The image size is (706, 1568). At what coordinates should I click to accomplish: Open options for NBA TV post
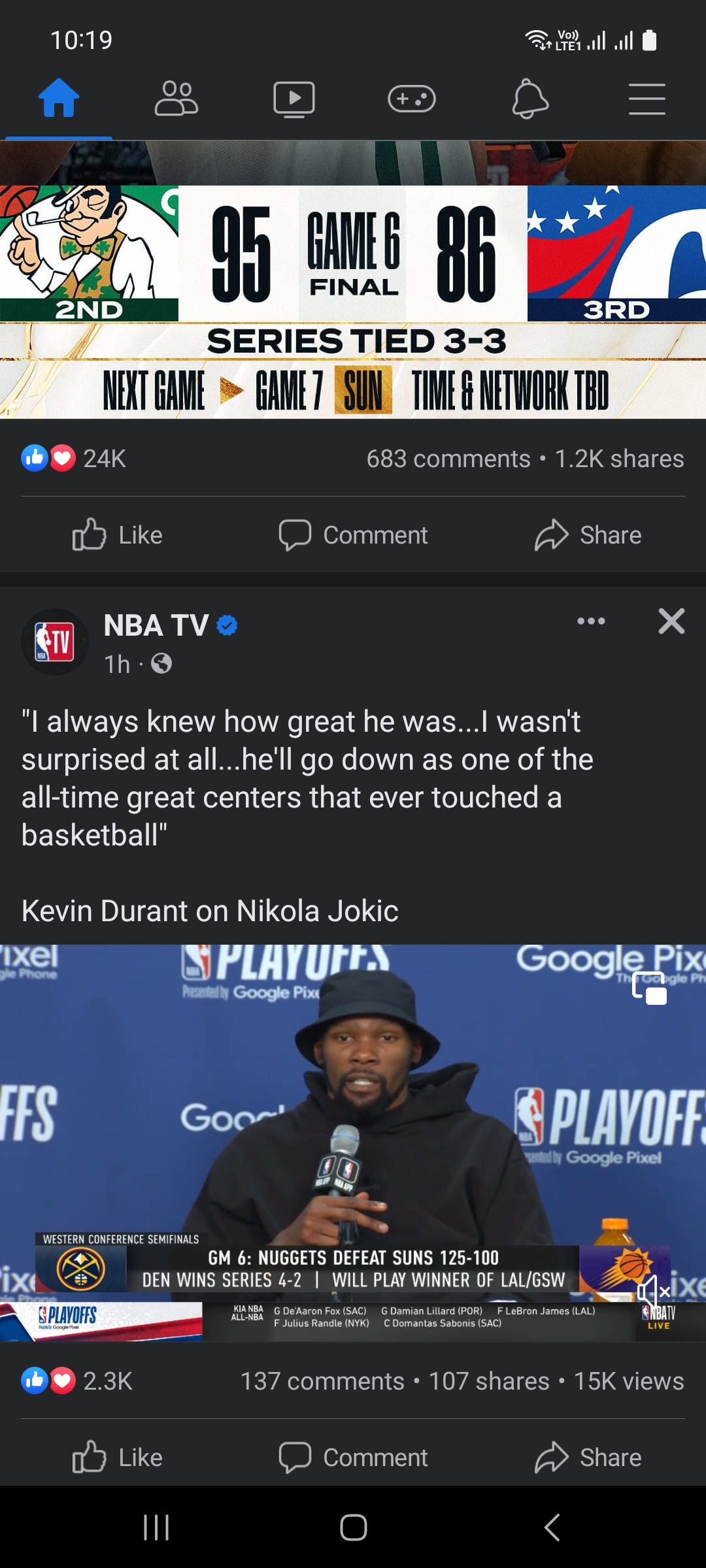tap(591, 621)
